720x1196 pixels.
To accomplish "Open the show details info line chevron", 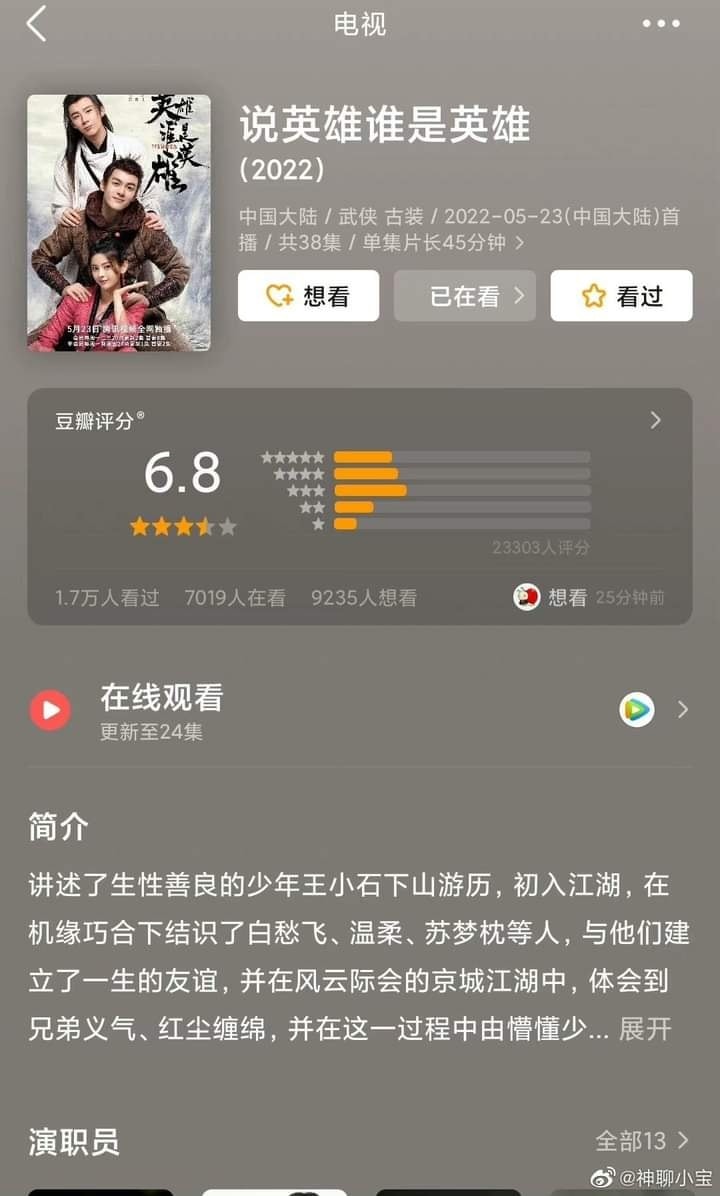I will coord(519,242).
